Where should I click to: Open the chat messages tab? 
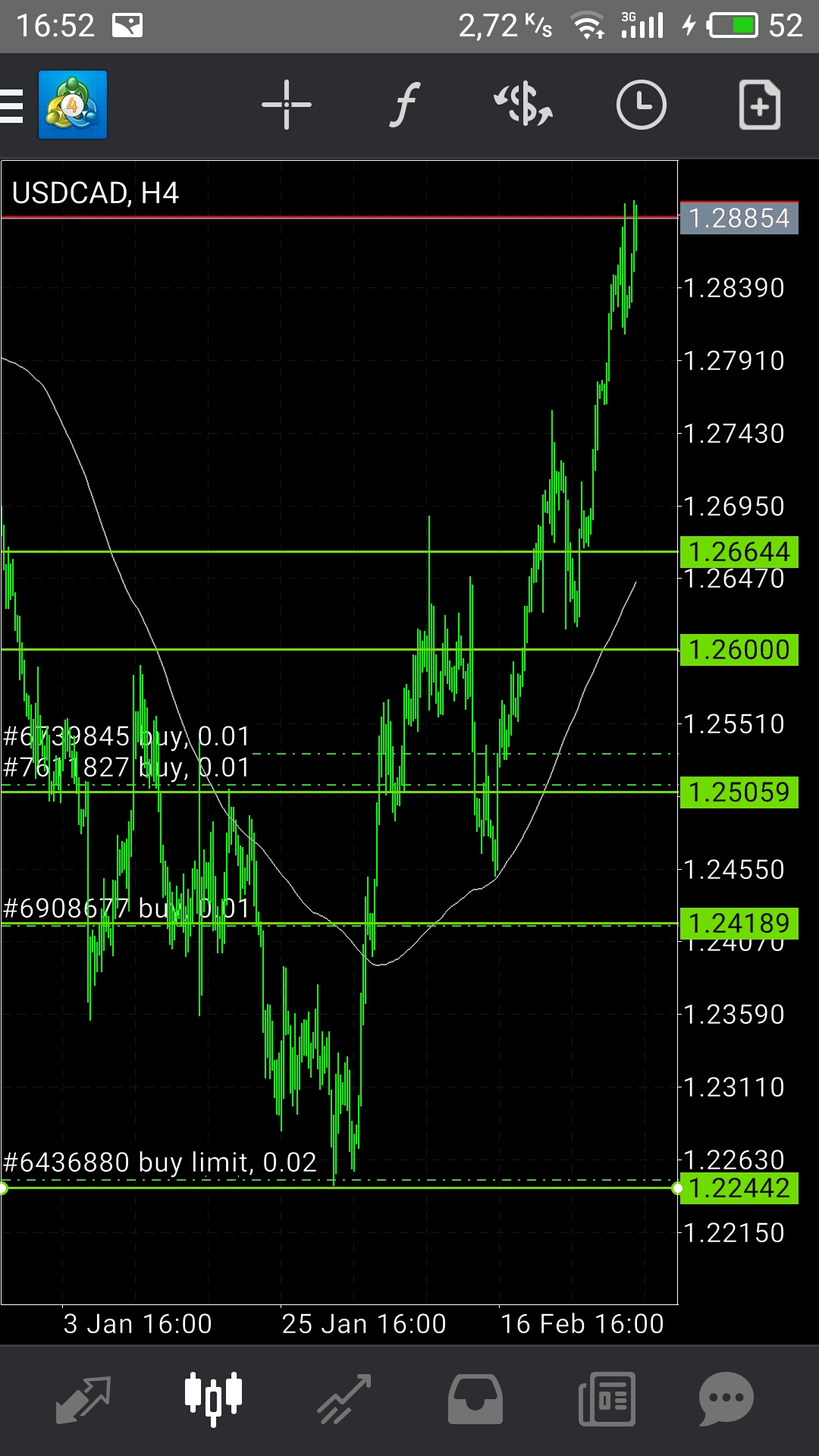pos(726,1399)
